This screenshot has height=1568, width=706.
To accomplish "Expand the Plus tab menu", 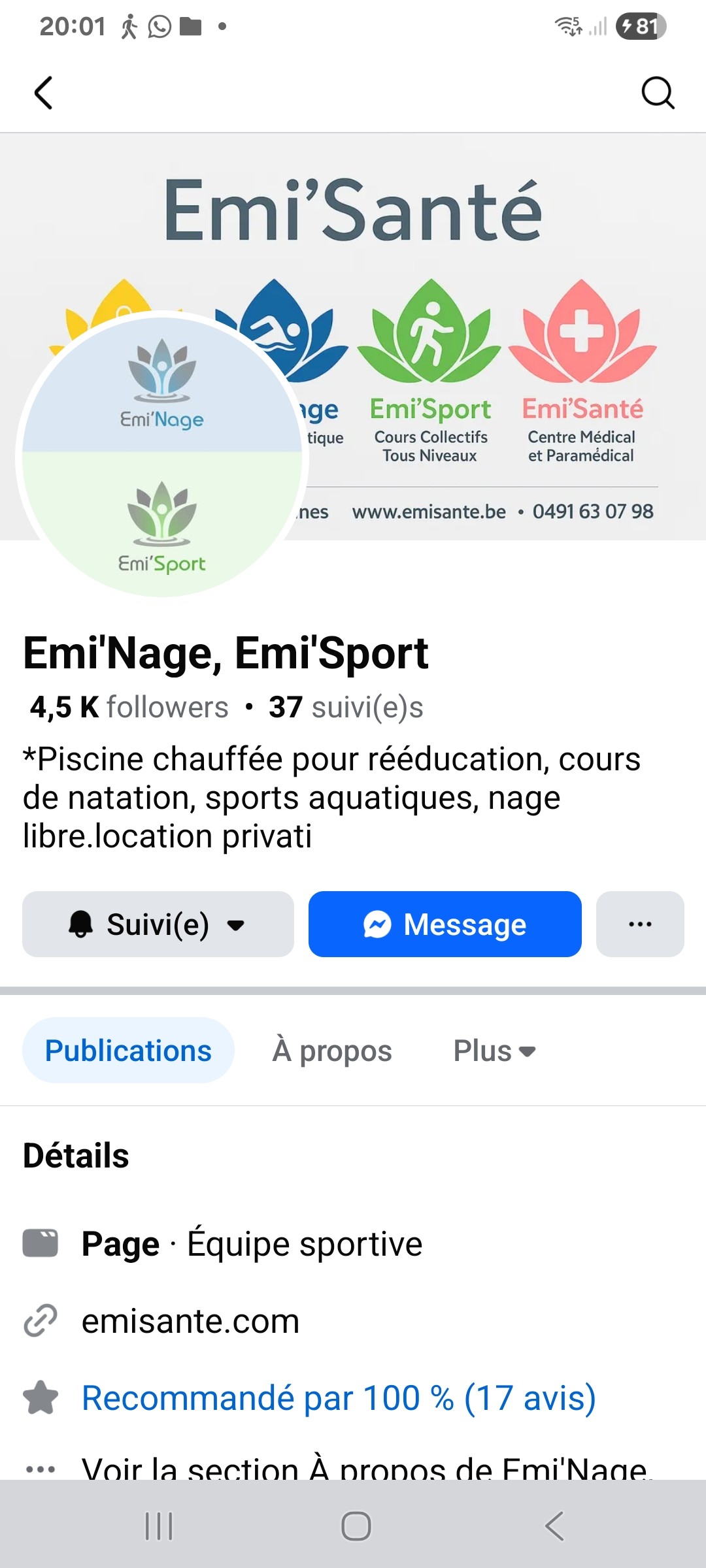I will click(x=494, y=1051).
